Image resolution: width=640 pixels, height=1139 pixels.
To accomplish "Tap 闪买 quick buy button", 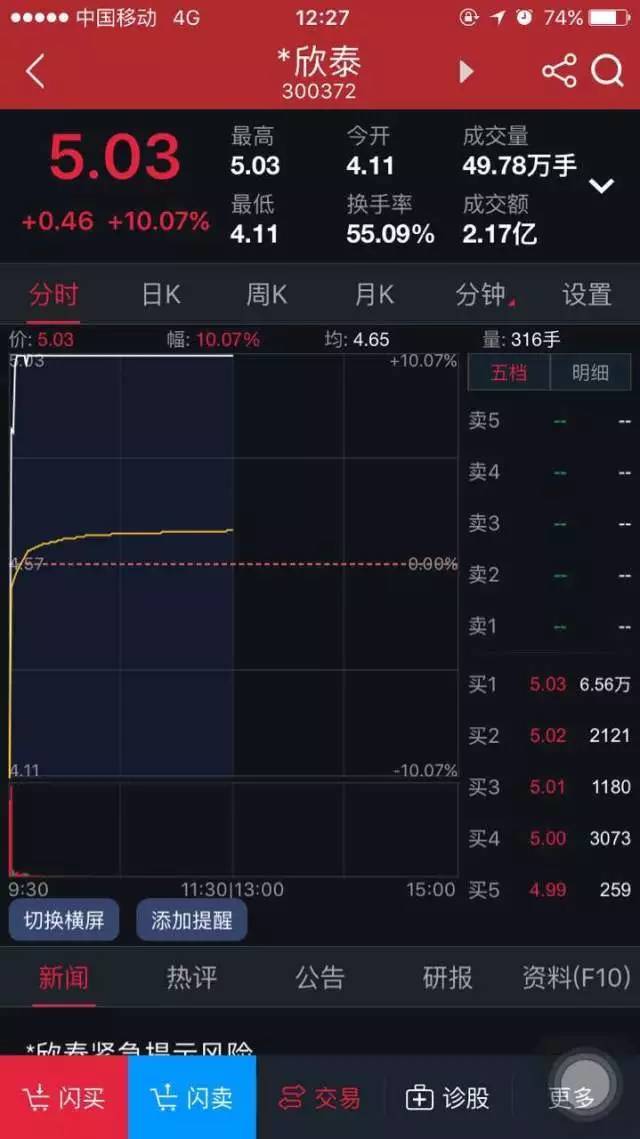I will 64,1097.
